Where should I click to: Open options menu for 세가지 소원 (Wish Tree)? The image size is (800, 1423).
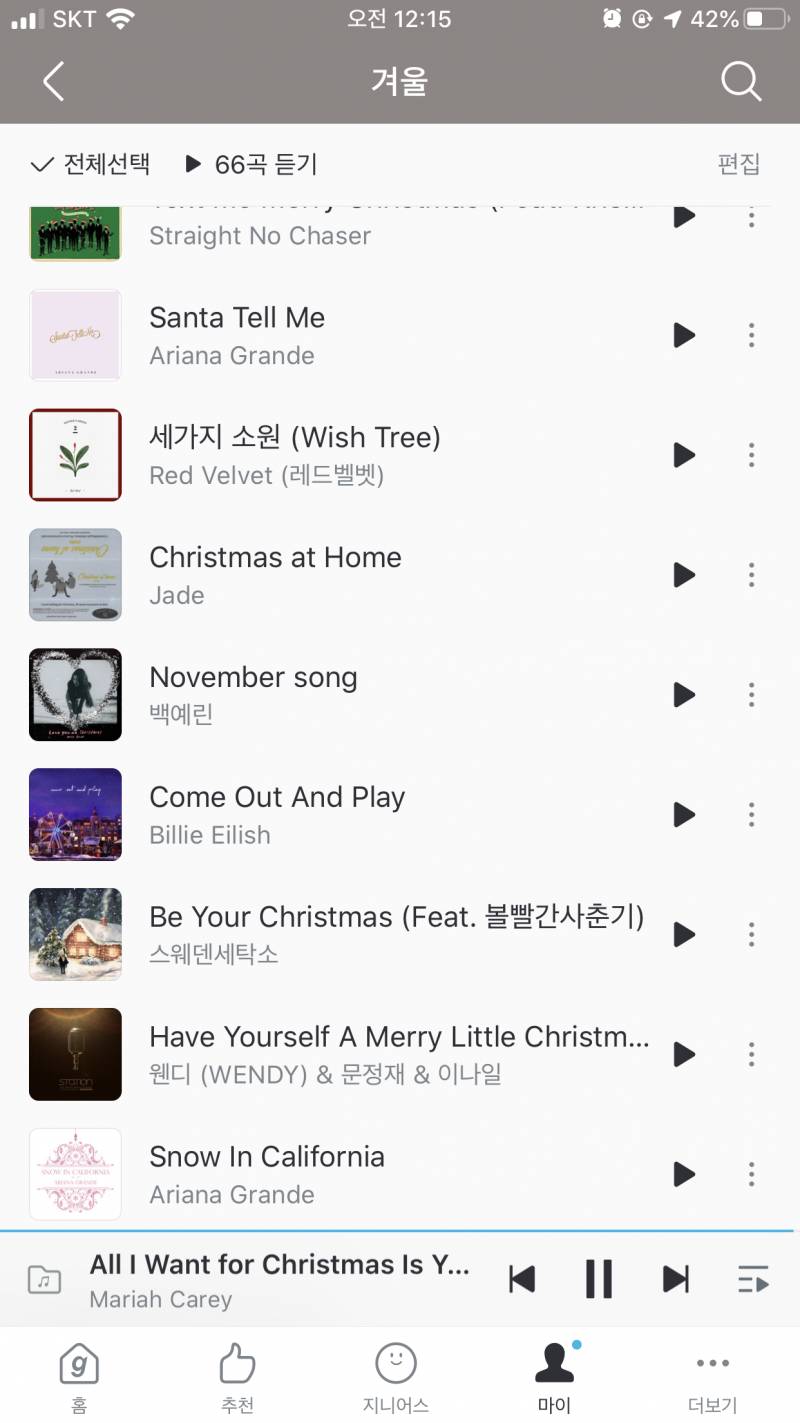point(751,455)
